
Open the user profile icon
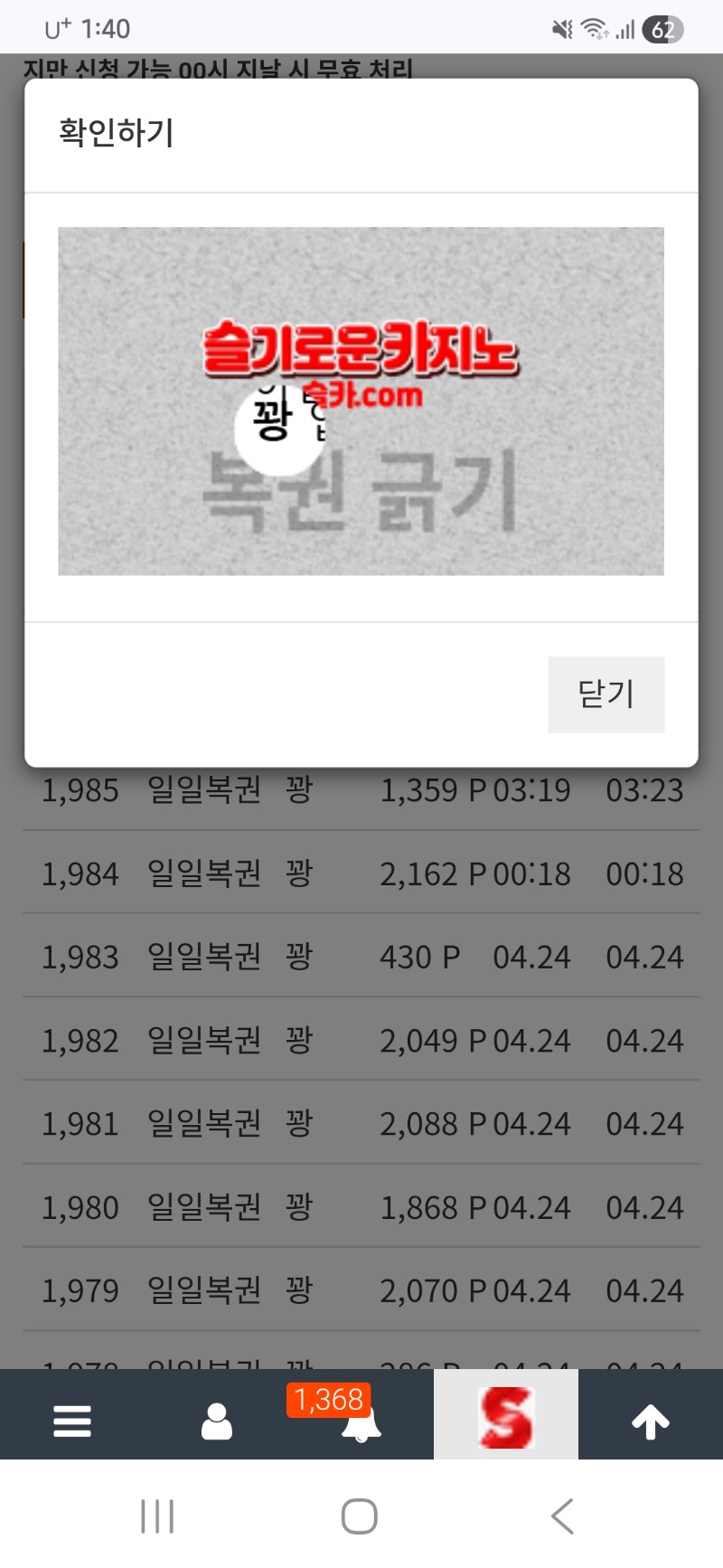(x=216, y=1421)
